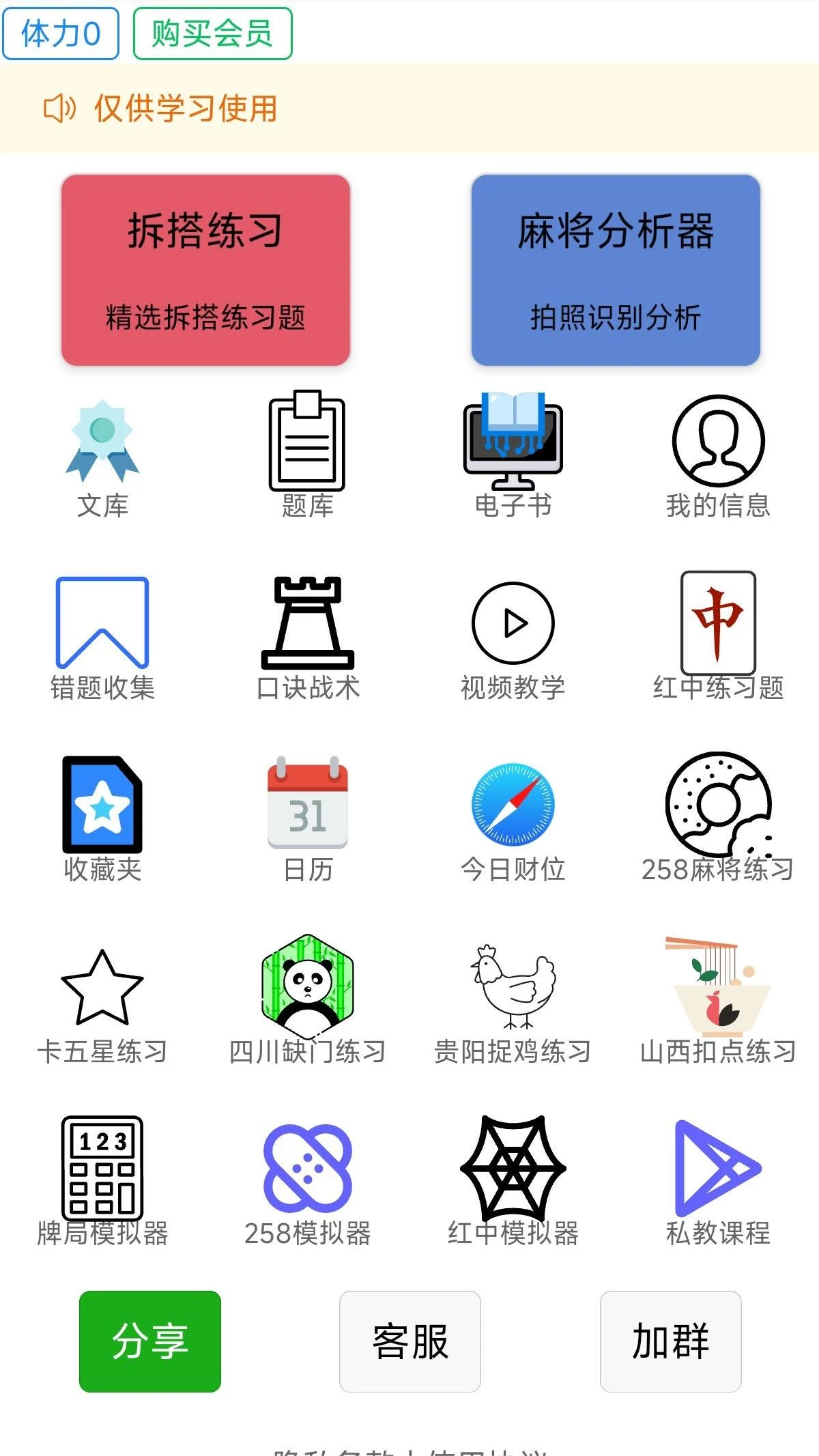Screen dimensions: 819x1456
Task: Open the 错题收集 mistake collection icon
Action: click(x=102, y=625)
